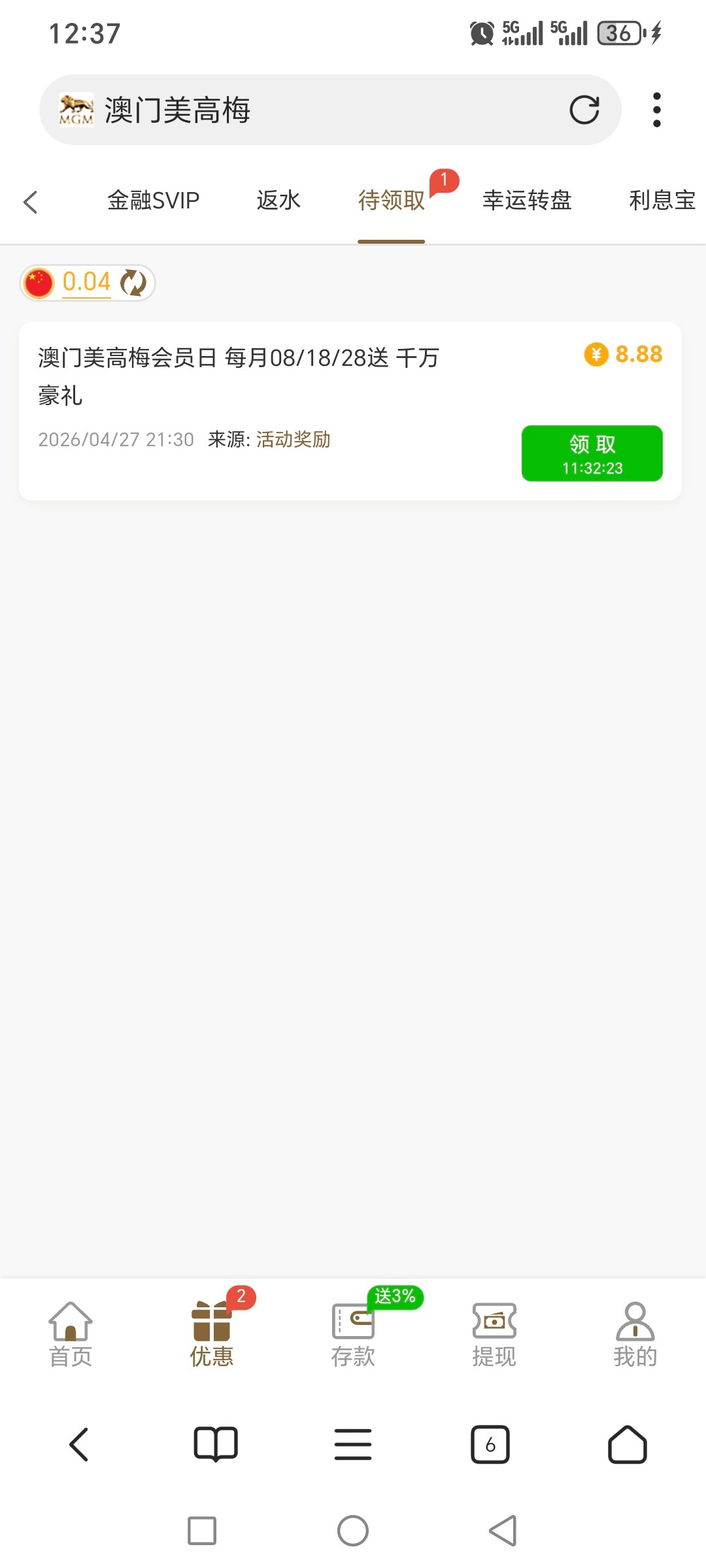Switch to the 利息宝 tab
Screen dimensions: 706x1568
[x=662, y=200]
